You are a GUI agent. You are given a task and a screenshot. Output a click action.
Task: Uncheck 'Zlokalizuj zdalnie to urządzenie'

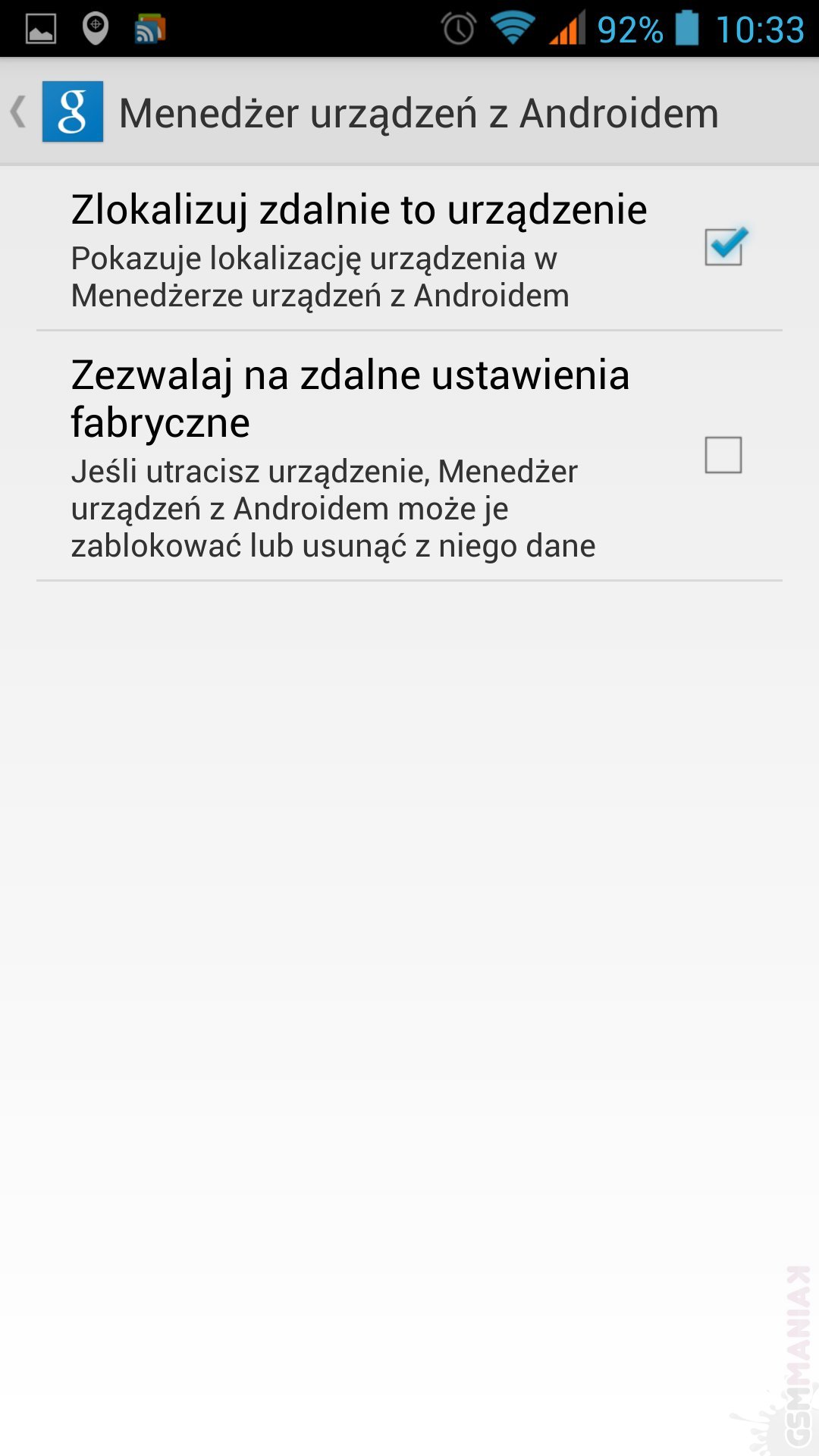click(723, 247)
